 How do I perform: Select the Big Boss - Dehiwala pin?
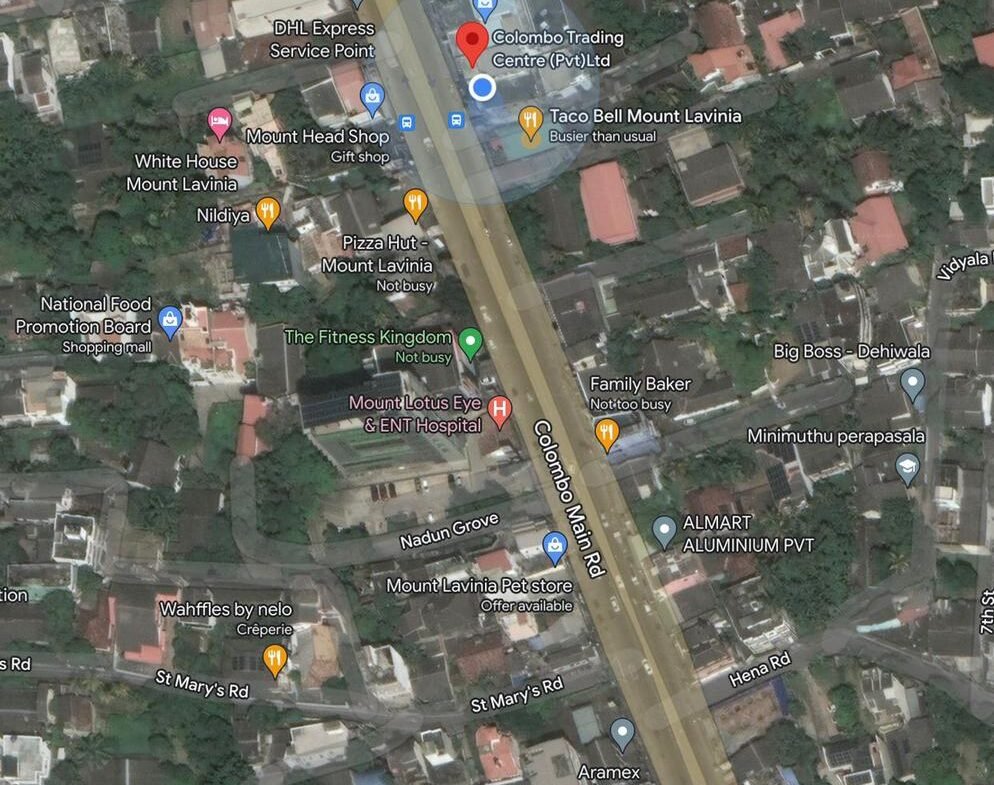(x=912, y=383)
